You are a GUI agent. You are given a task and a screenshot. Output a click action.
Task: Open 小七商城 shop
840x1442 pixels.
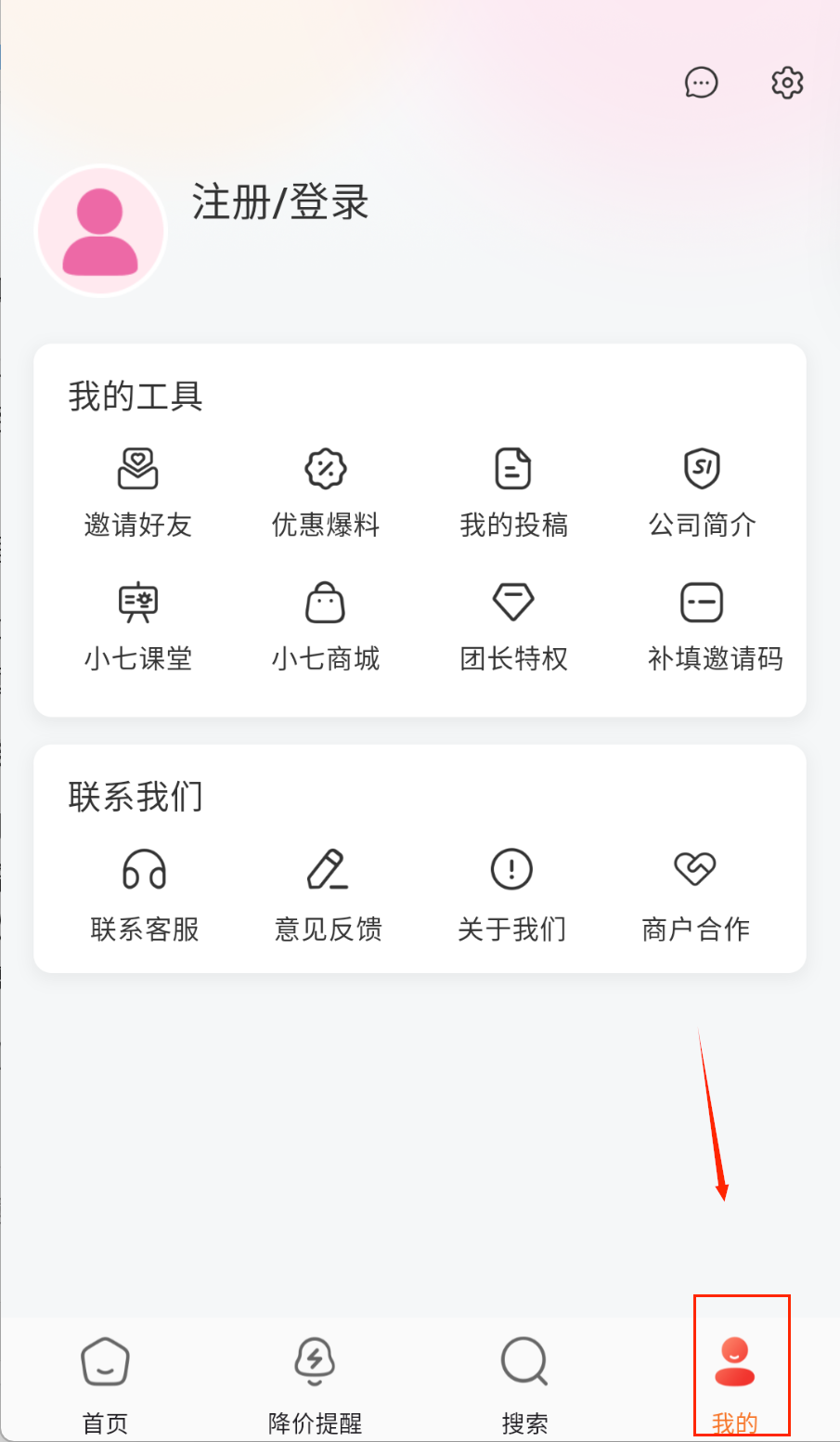(x=326, y=626)
